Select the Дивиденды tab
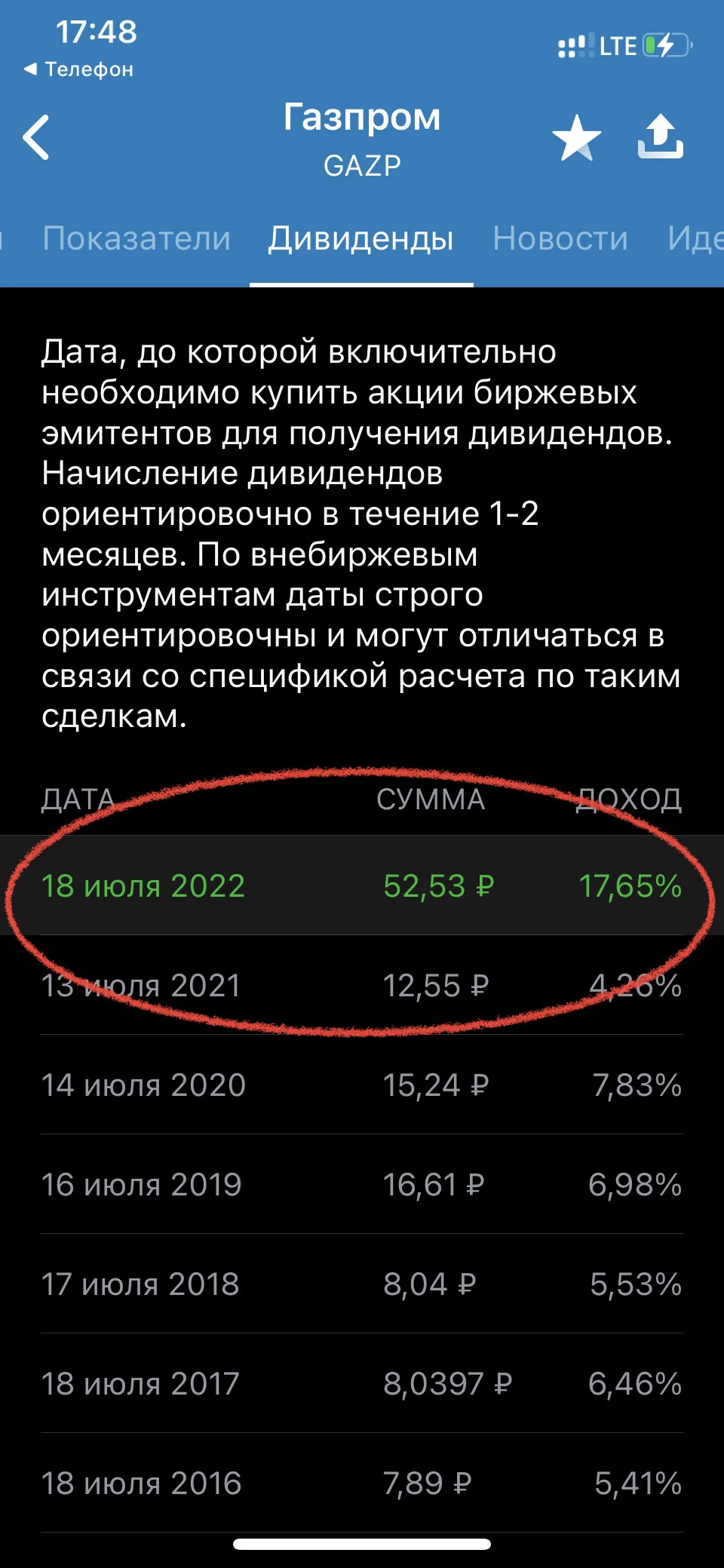 coord(361,239)
